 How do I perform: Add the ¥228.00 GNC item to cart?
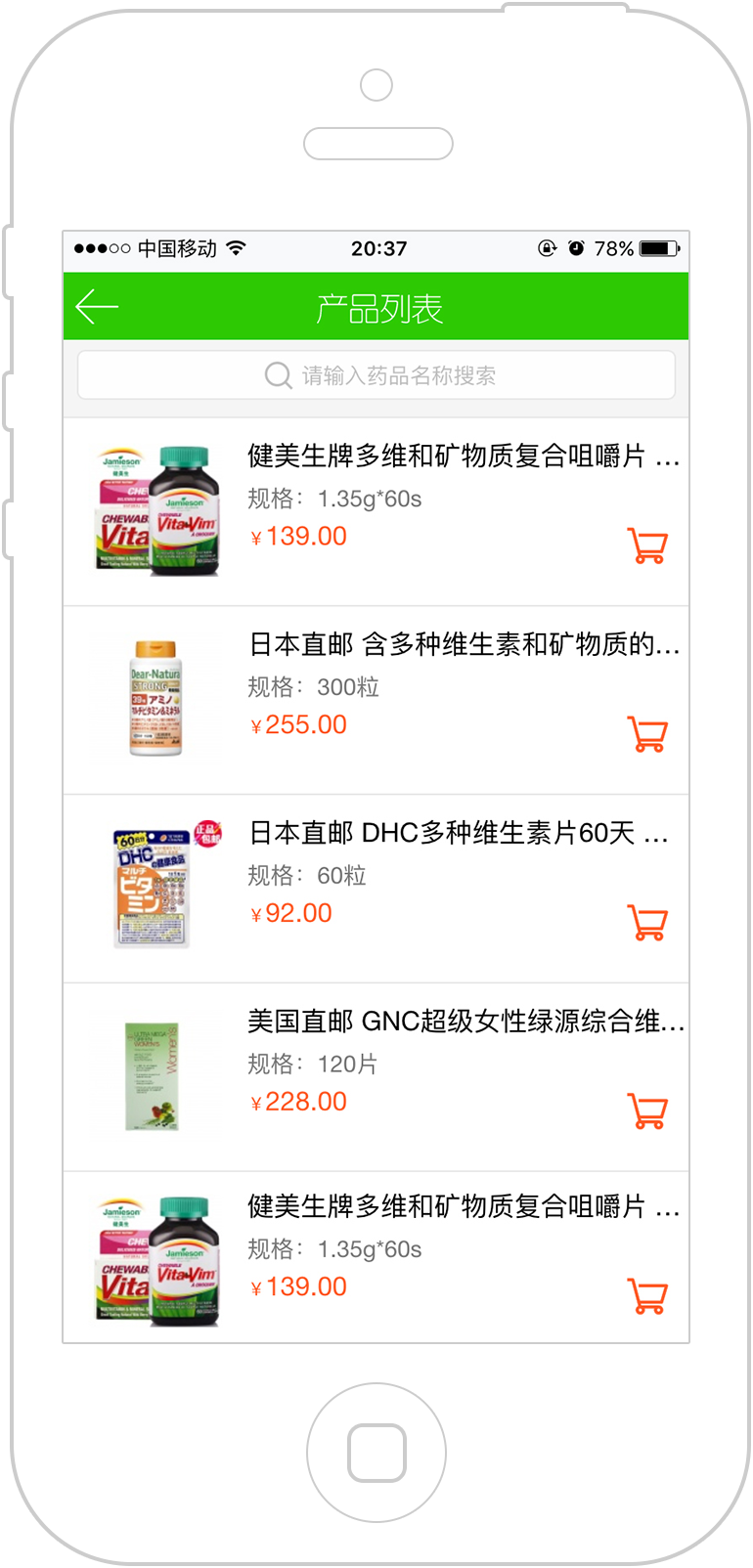[x=647, y=1111]
